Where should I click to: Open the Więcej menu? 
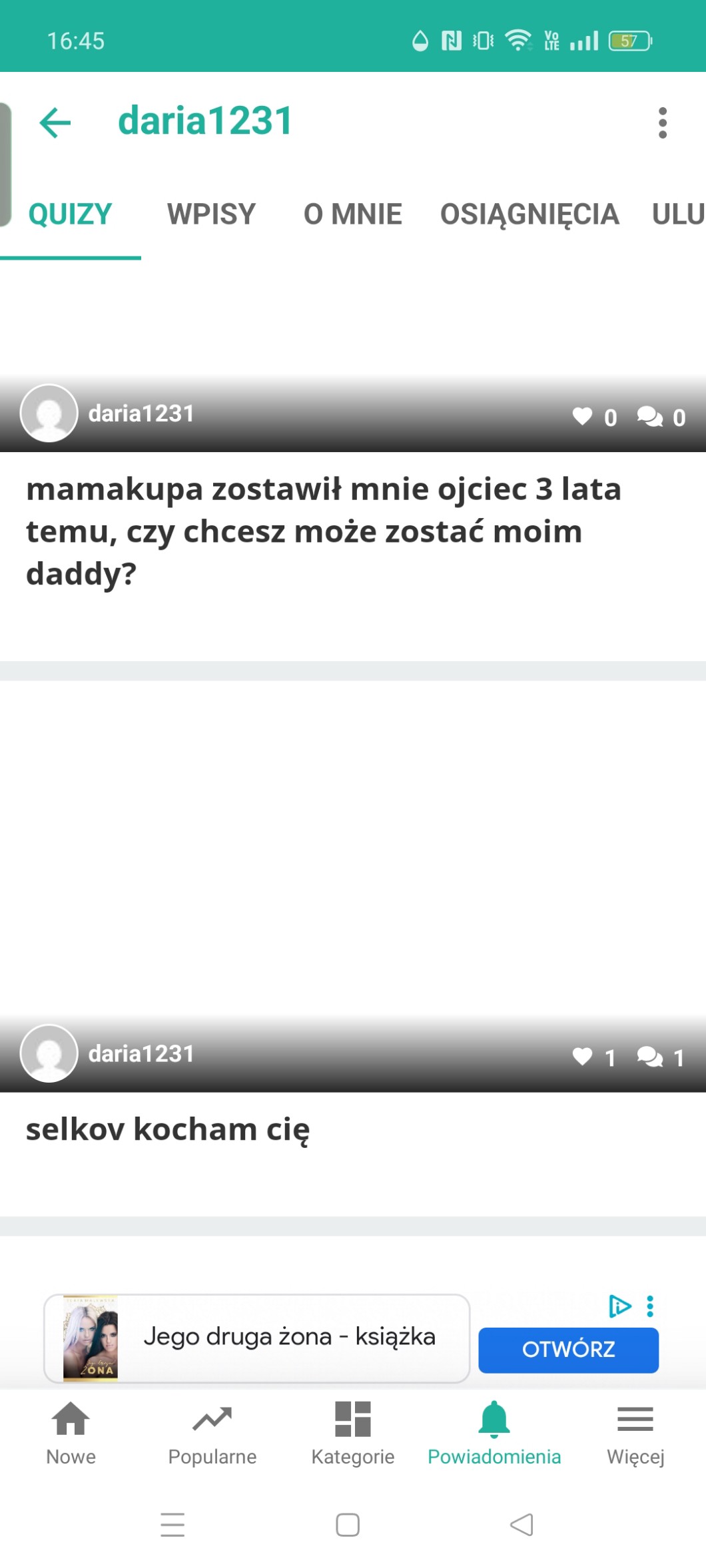(x=635, y=1432)
